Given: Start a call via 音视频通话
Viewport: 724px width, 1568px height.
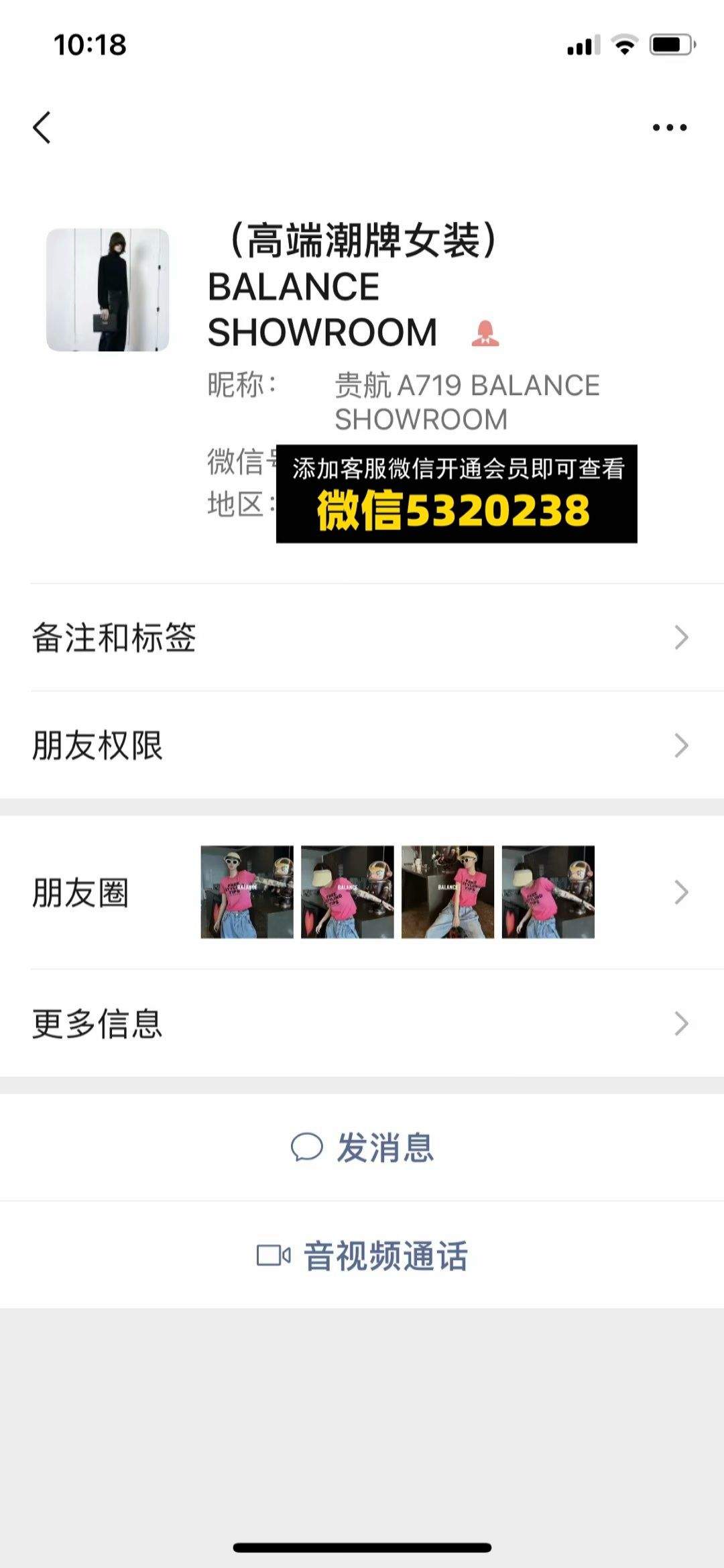Looking at the screenshot, I should click(362, 1255).
